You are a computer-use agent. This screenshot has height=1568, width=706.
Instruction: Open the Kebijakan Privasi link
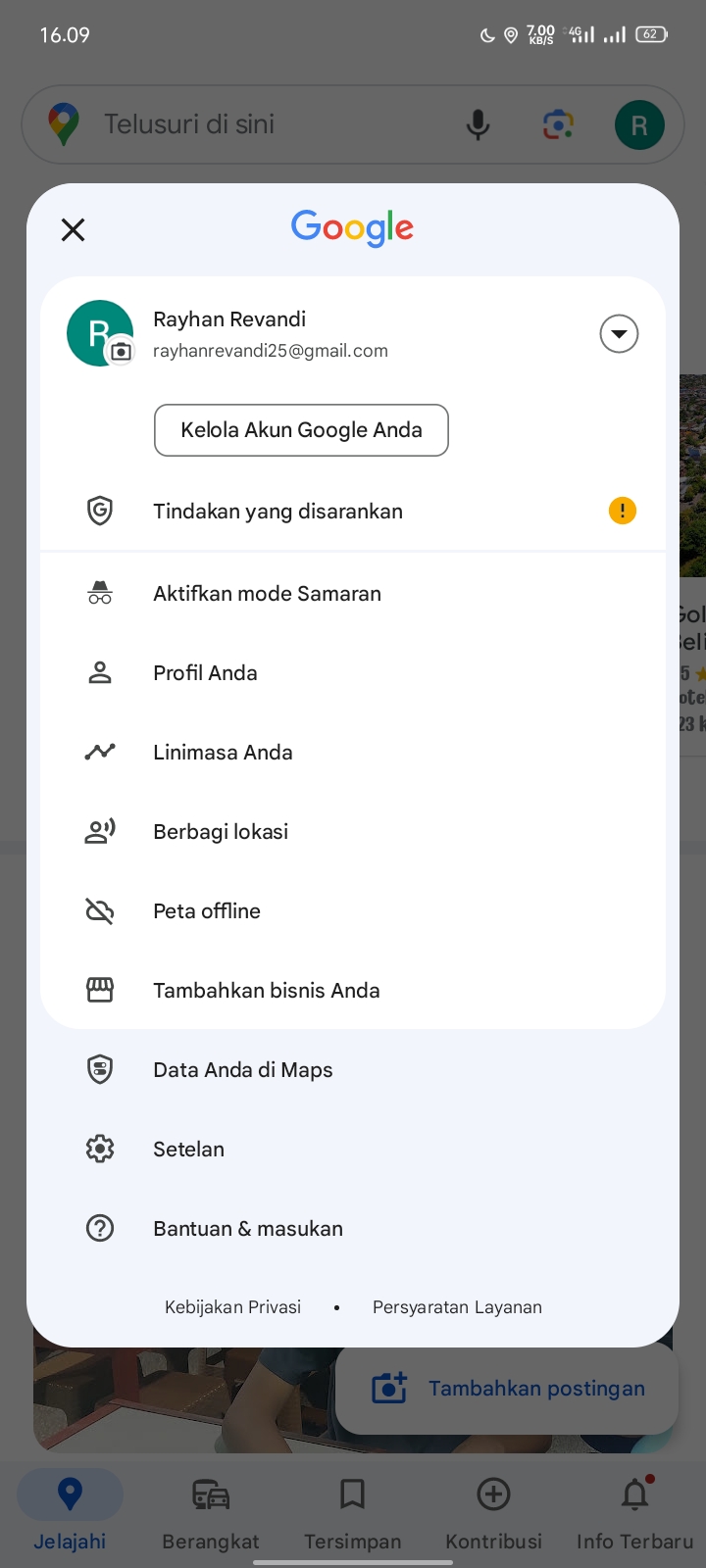pyautogui.click(x=233, y=1307)
